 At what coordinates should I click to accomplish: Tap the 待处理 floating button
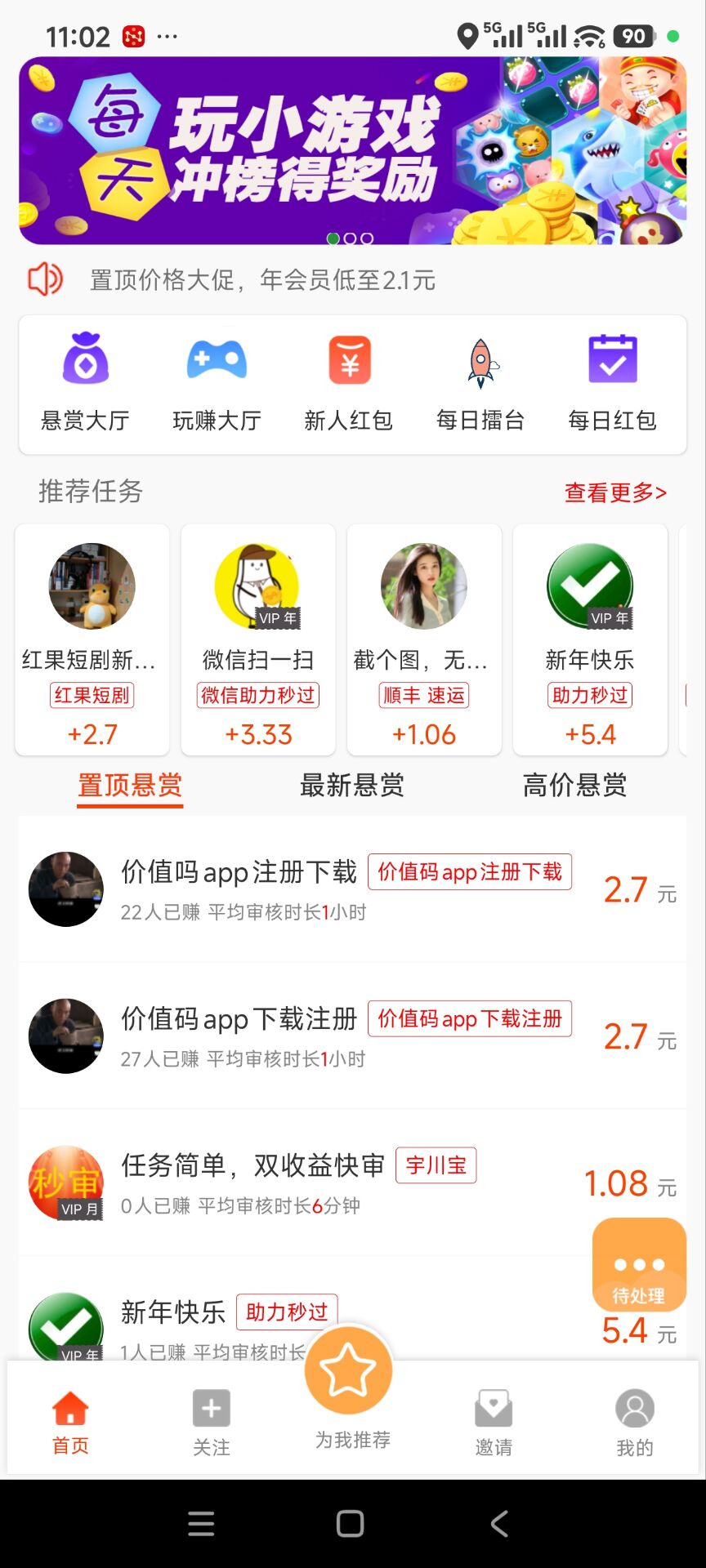pyautogui.click(x=639, y=1265)
